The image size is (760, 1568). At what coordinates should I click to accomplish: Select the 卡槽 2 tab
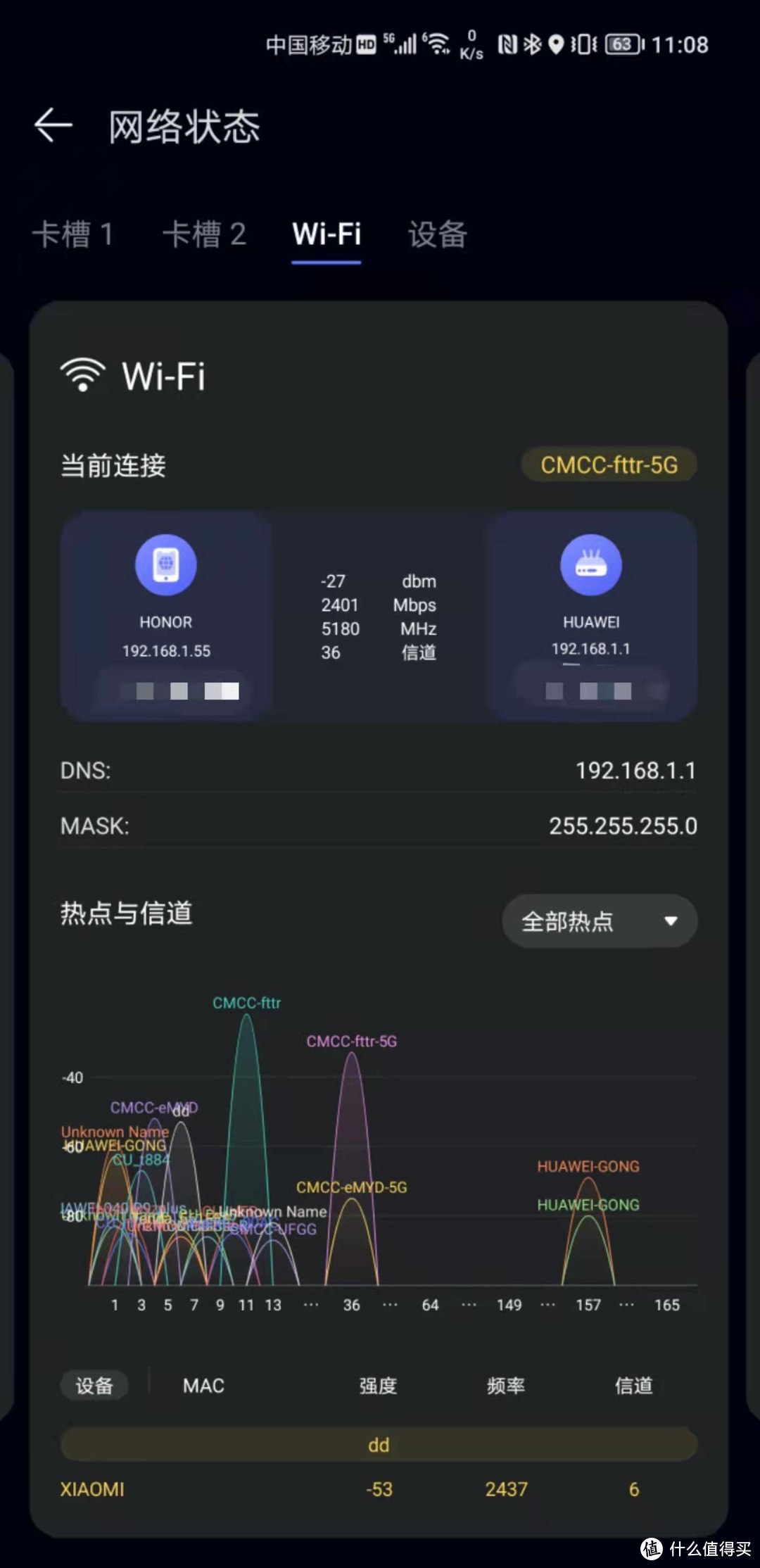(205, 234)
